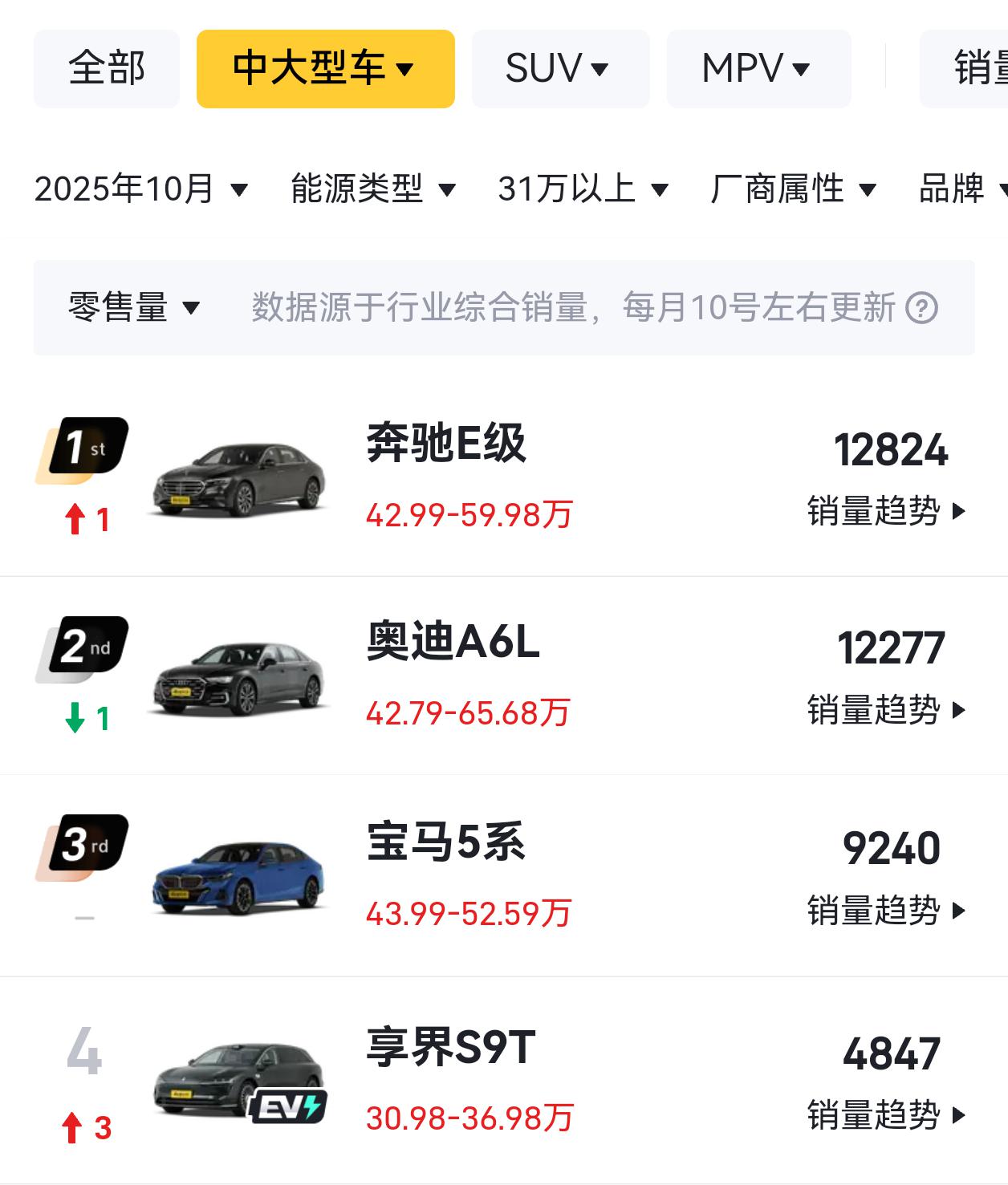Viewport: 1008px width, 1185px height.
Task: Open the 能源类型 energy type dropdown
Action: 373,190
